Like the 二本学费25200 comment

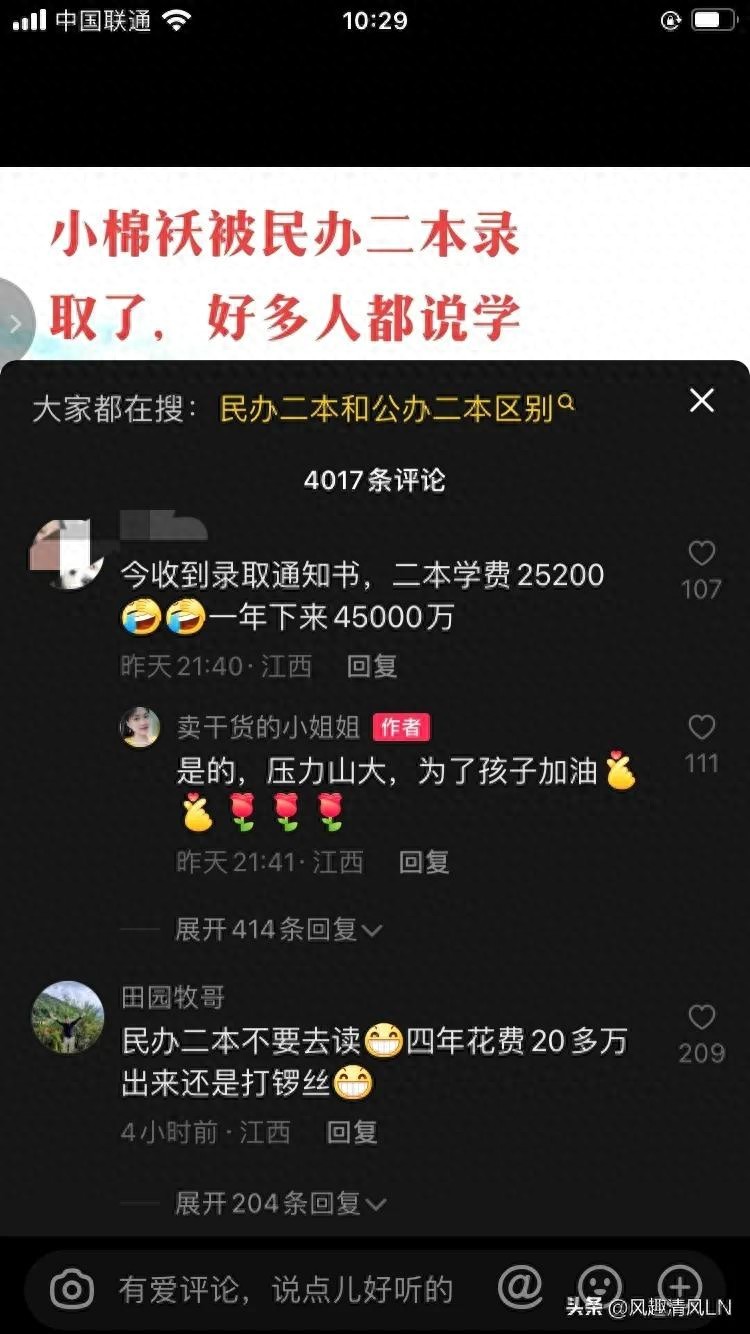pos(702,554)
